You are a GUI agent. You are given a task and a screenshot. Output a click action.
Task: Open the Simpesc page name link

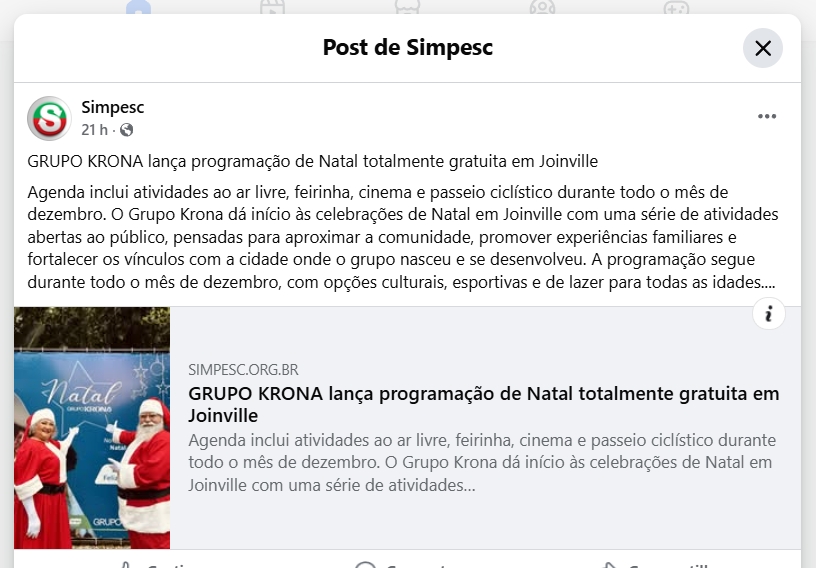click(113, 107)
